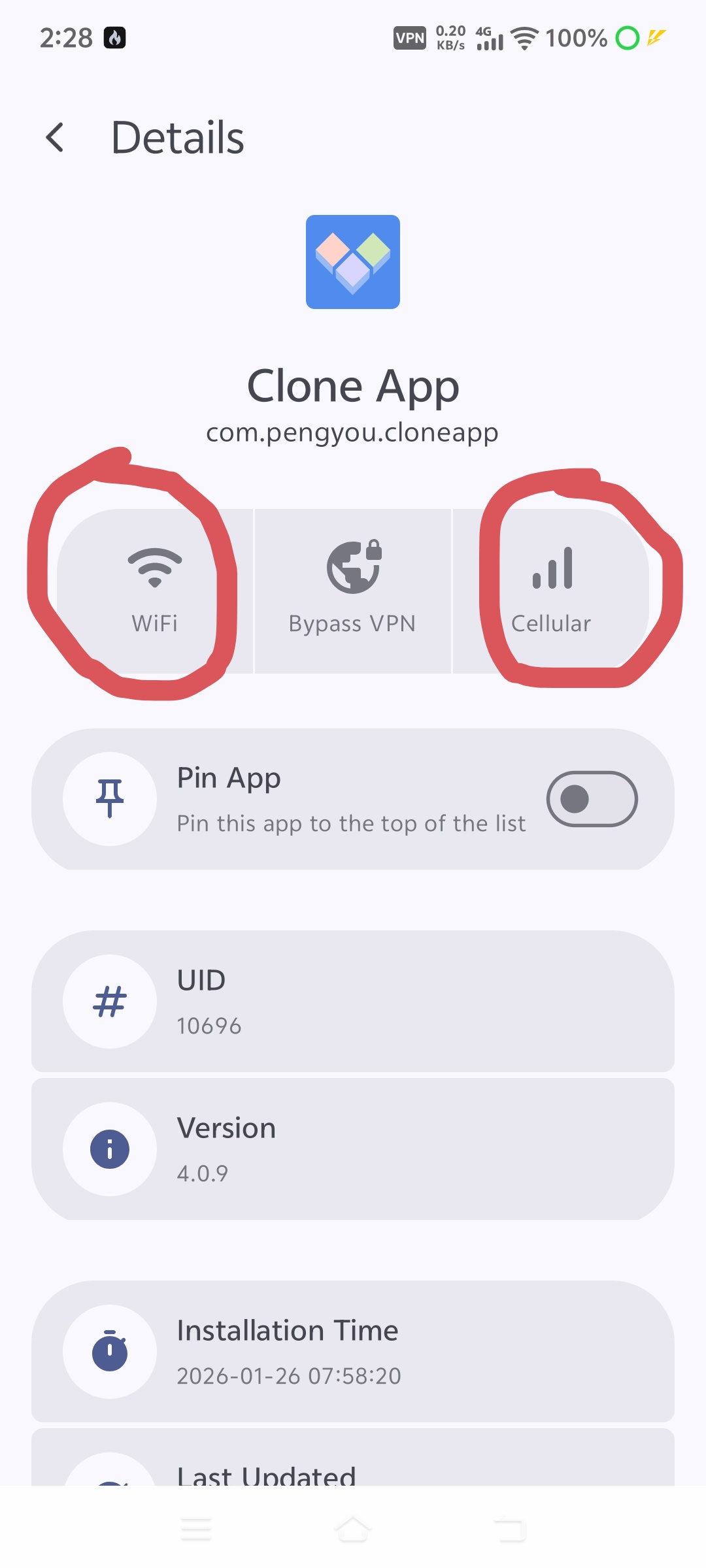Screen dimensions: 706x1568
Task: Enable the Pin App switch
Action: point(592,799)
